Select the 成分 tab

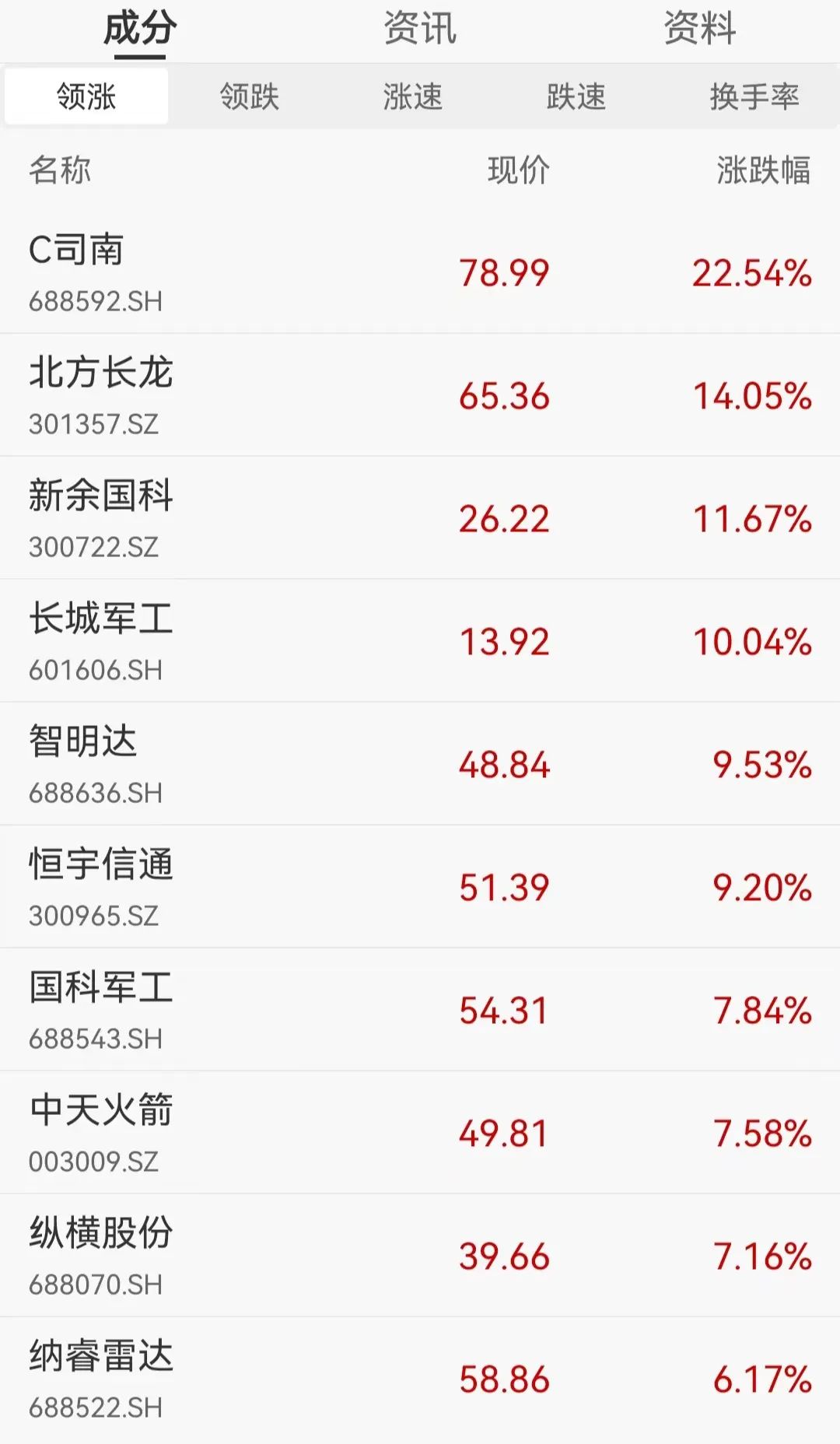(140, 30)
